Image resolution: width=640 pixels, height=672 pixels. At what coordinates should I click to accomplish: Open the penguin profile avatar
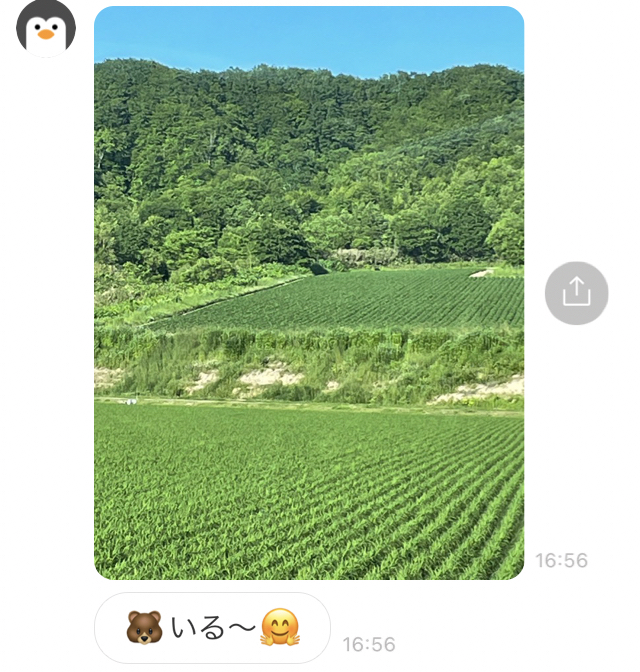tap(46, 28)
